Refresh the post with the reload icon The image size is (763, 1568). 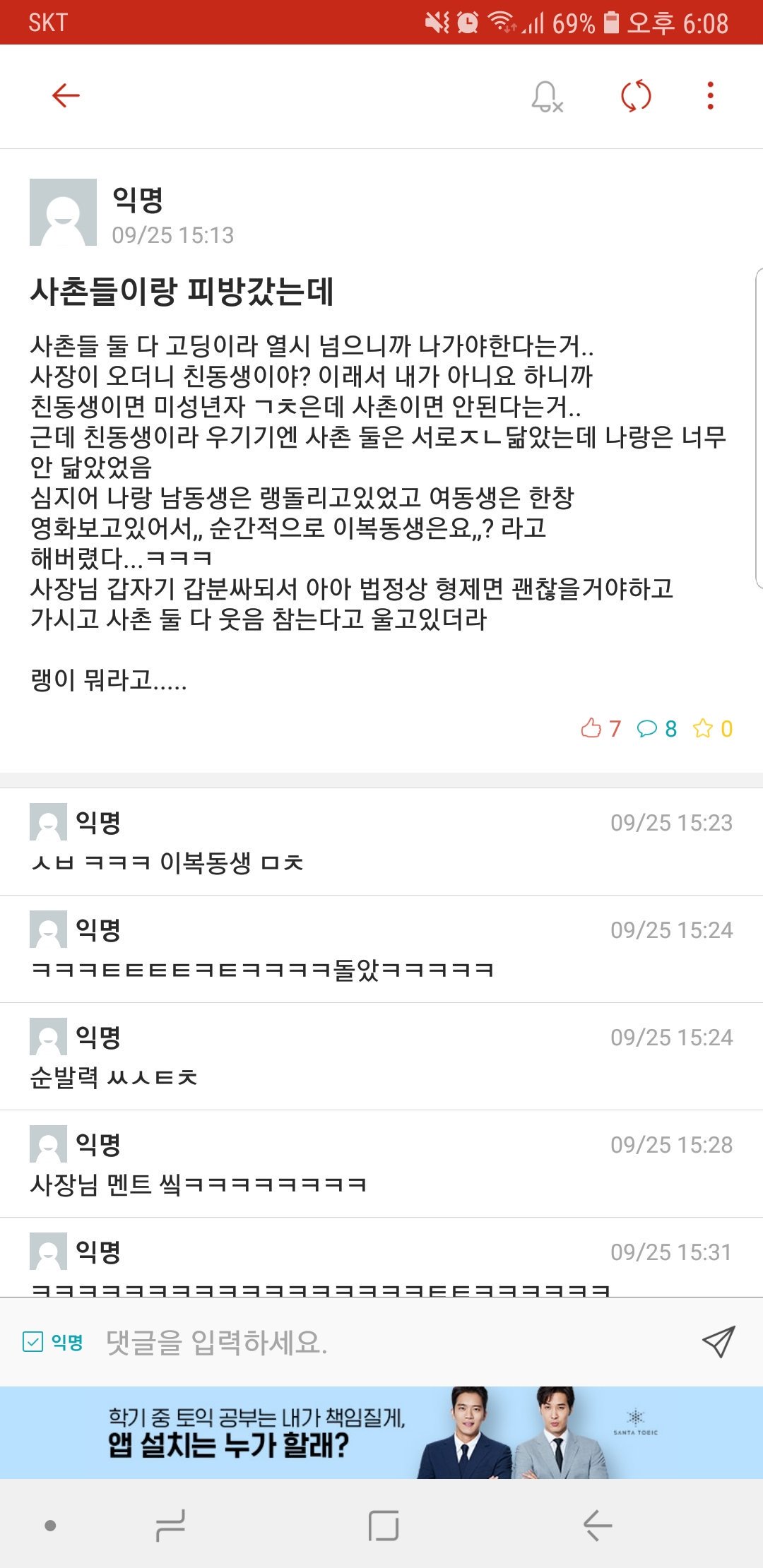pyautogui.click(x=636, y=96)
